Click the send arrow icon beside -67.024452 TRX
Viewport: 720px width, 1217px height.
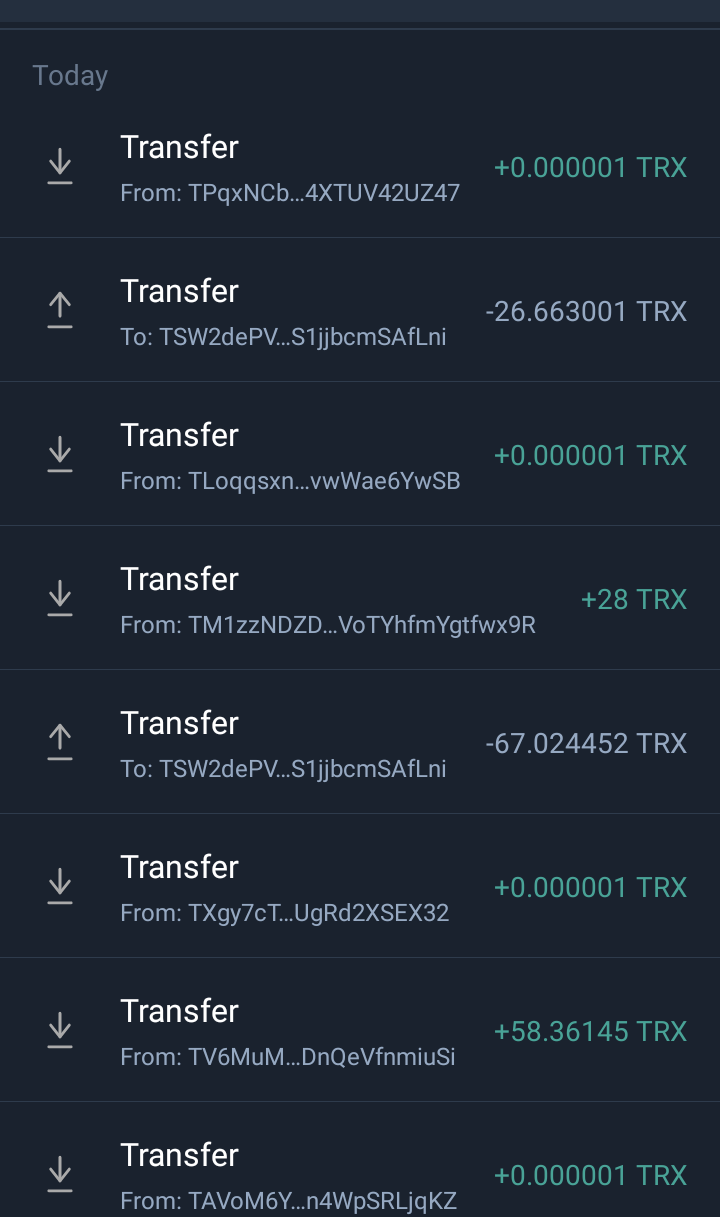60,742
